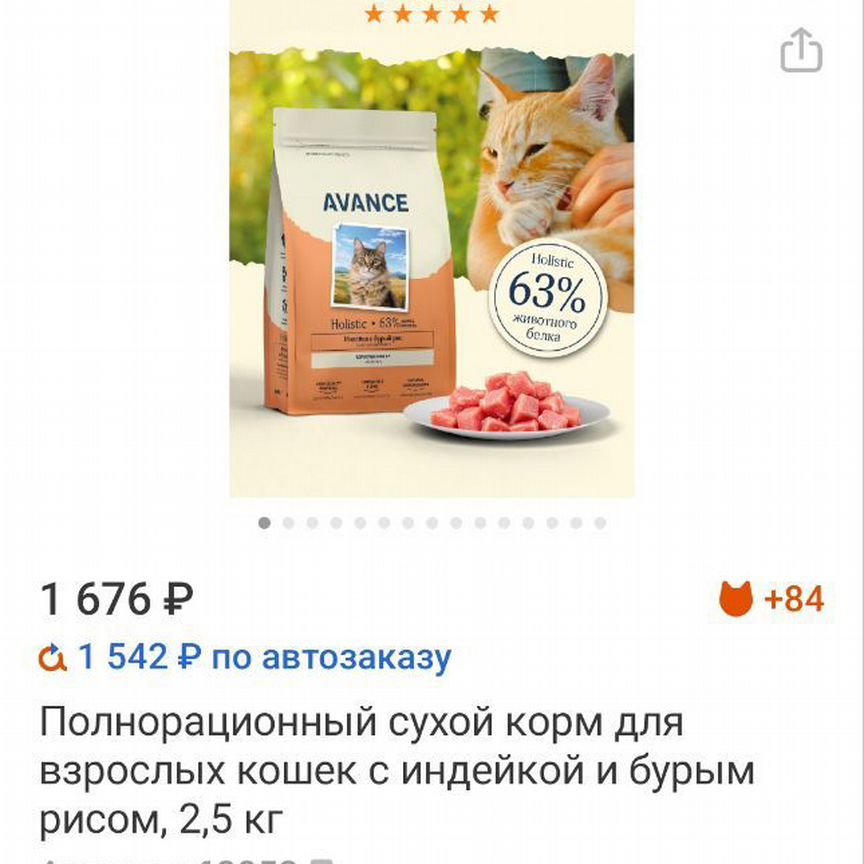Share this product
Screen dimensions: 864x864
click(800, 50)
